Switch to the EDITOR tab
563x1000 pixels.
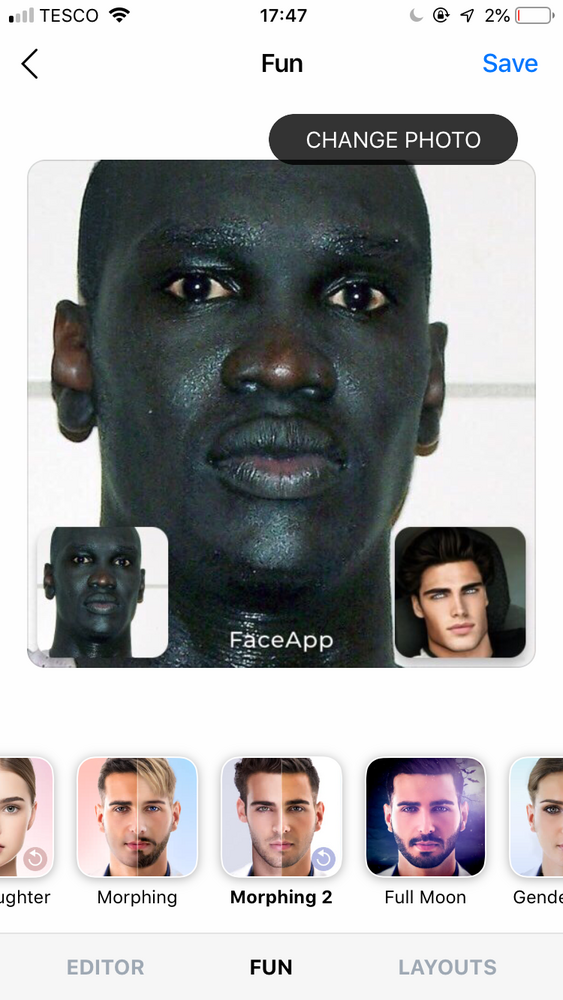tap(105, 967)
